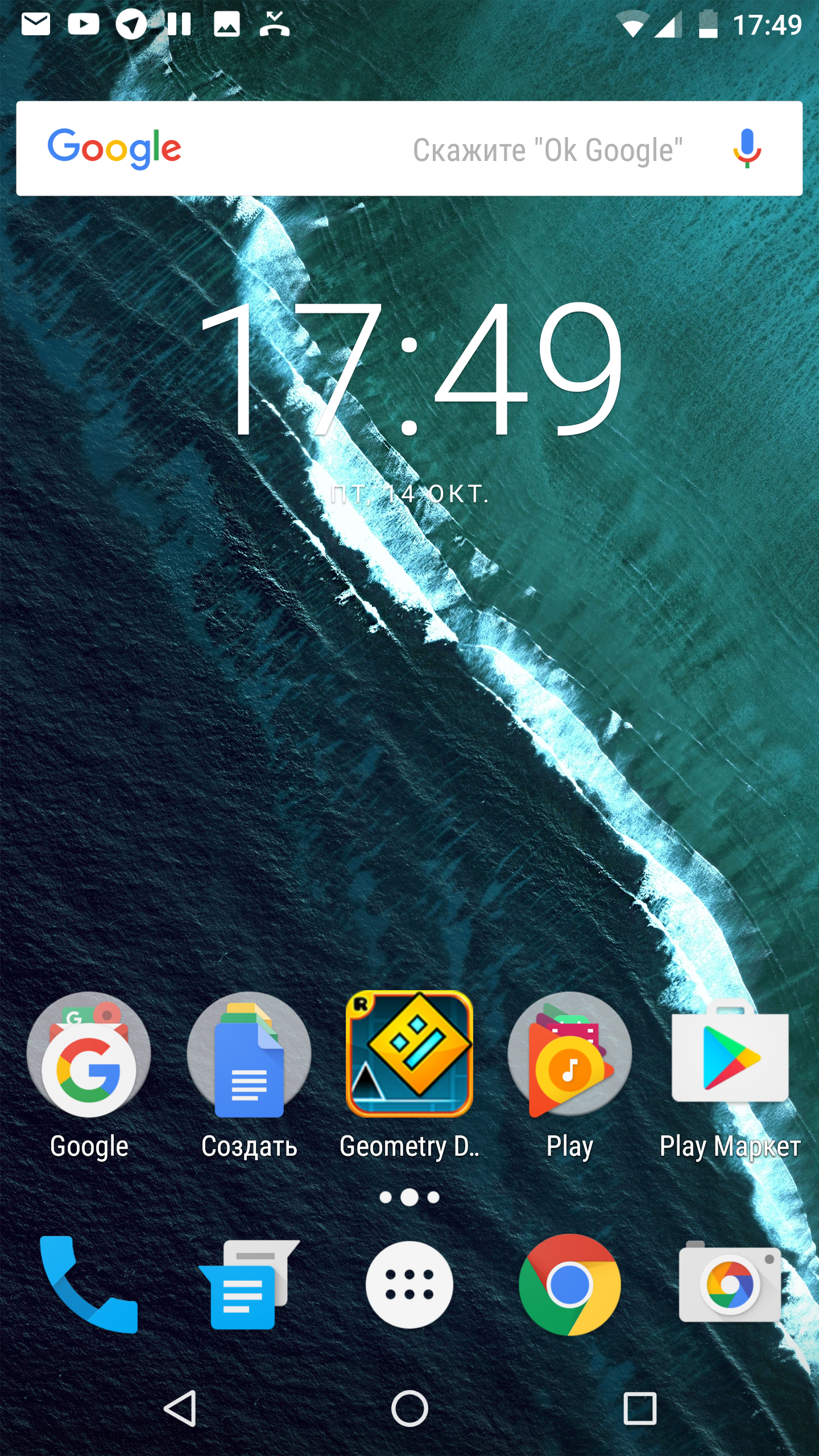Tap the system back button
Viewport: 819px width, 1456px height.
click(180, 1408)
